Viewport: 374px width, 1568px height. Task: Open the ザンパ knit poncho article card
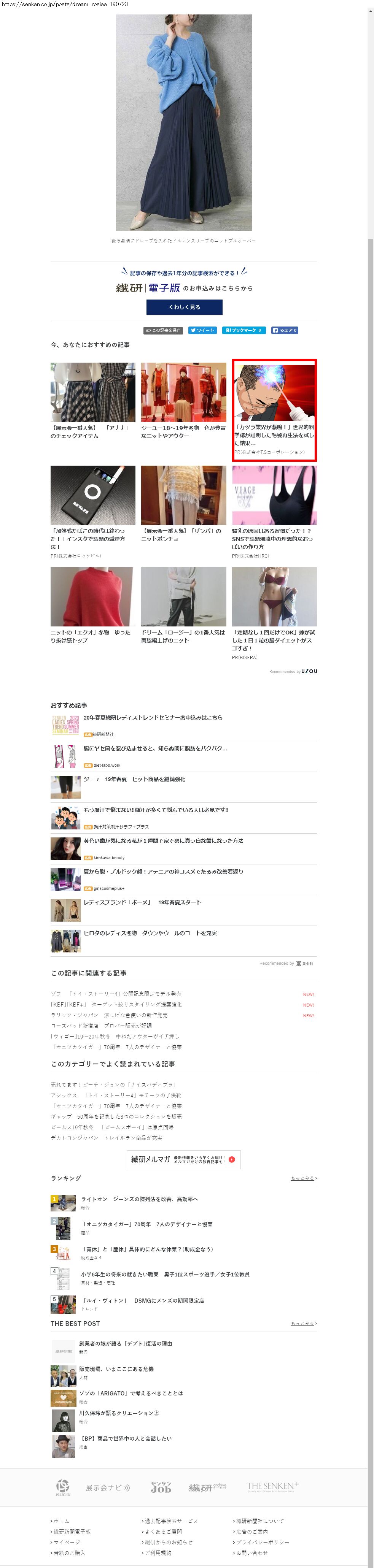(183, 503)
